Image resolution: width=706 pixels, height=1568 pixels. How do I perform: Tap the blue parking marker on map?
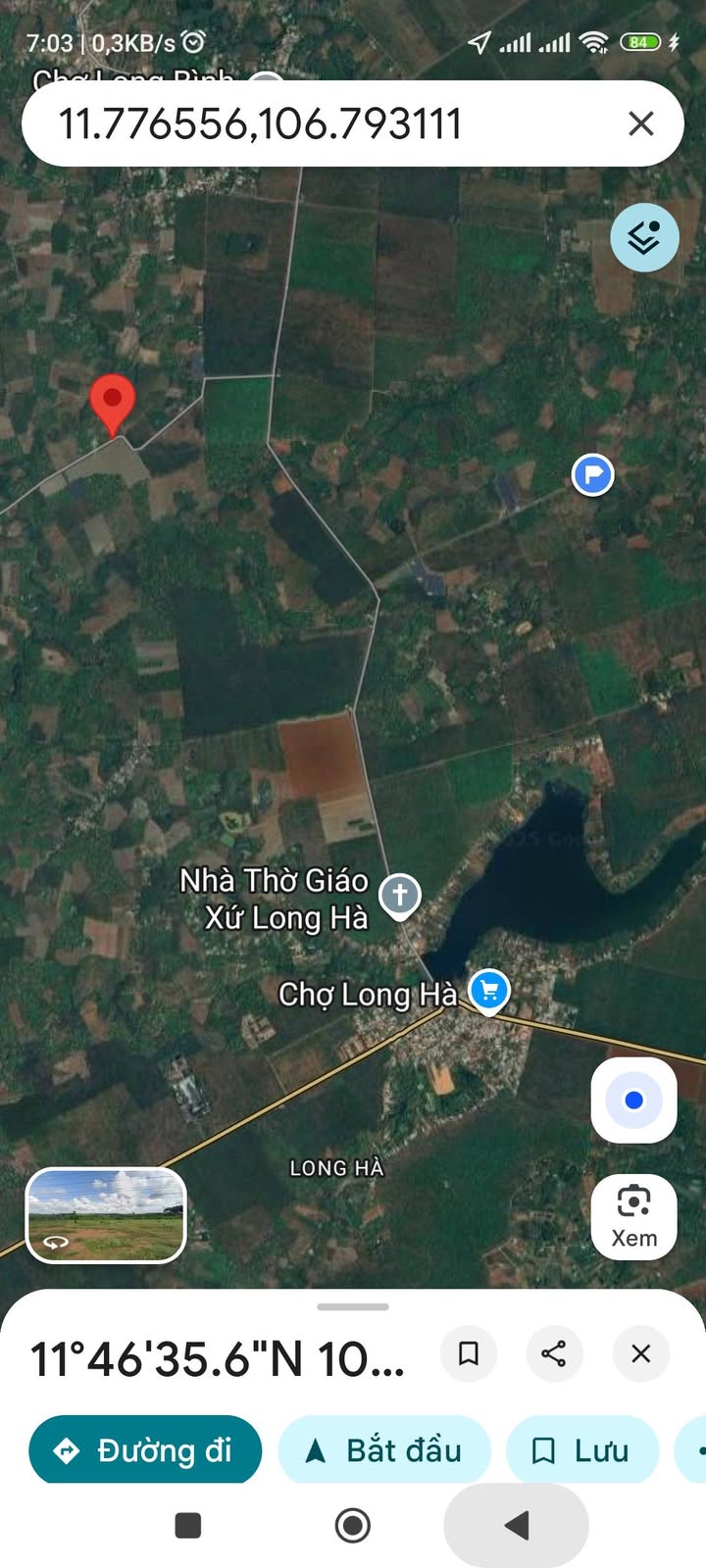(x=592, y=475)
